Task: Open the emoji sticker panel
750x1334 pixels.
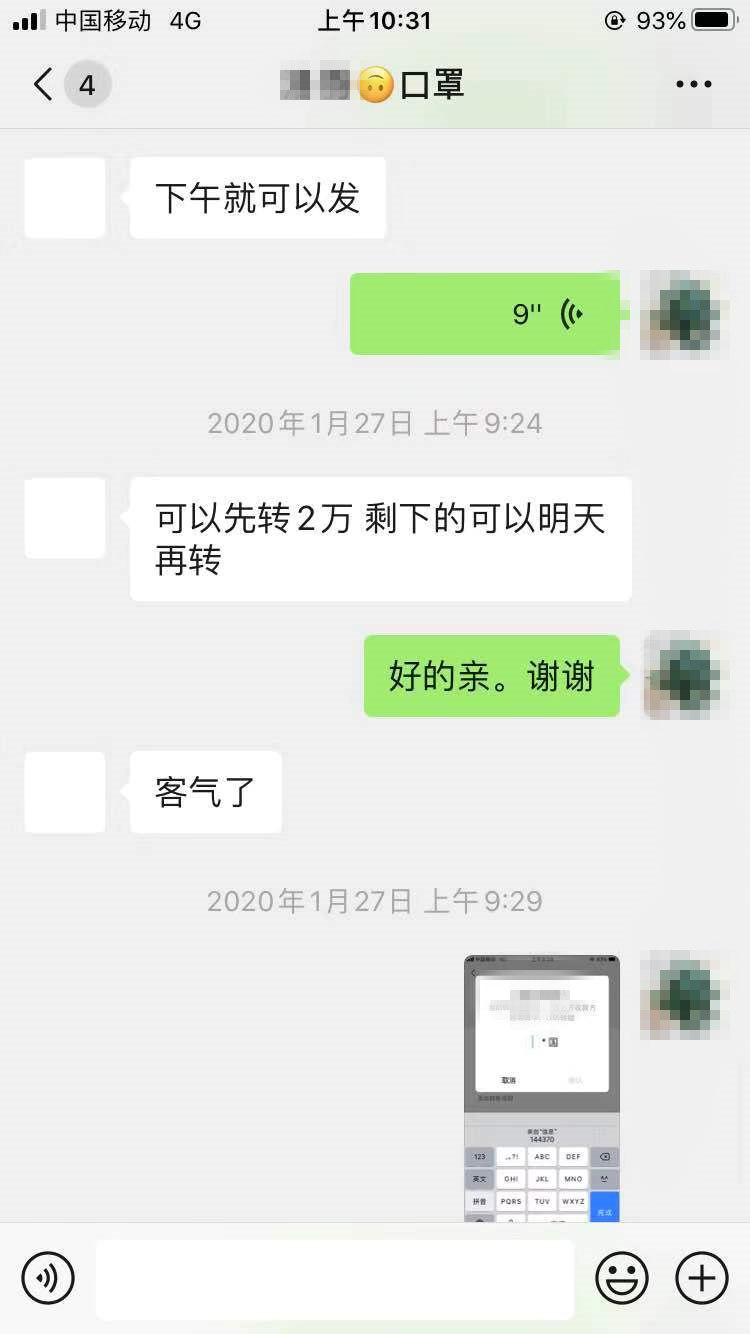Action: pyautogui.click(x=622, y=1278)
